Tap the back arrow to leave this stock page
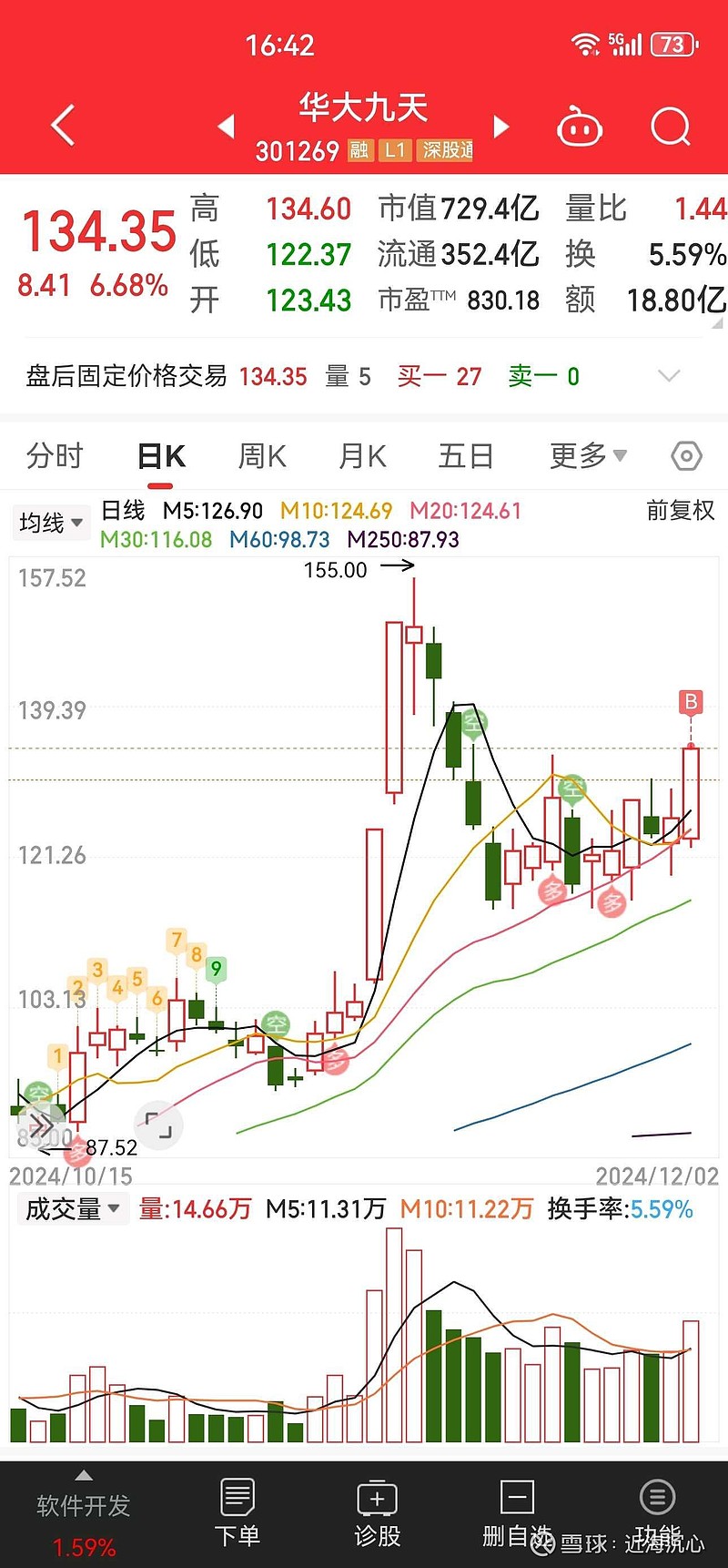The image size is (728, 1568). [x=61, y=126]
